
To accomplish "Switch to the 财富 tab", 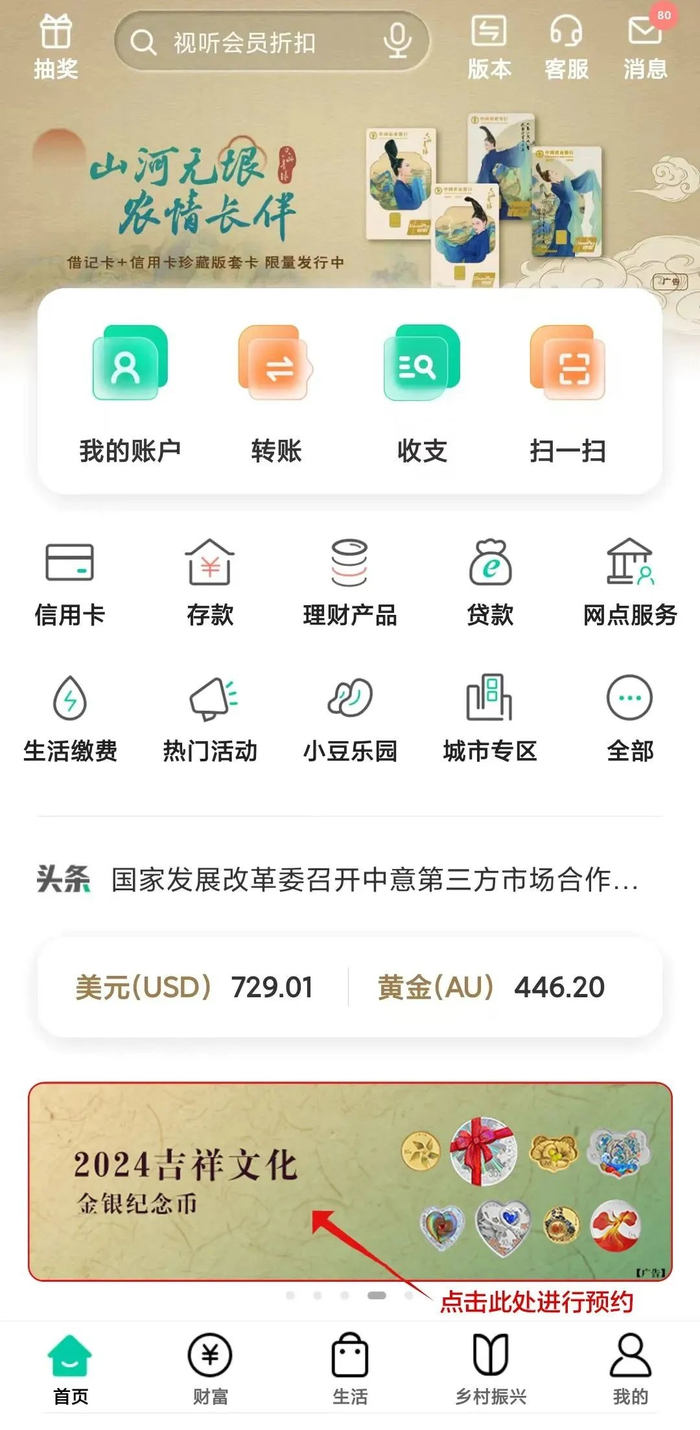I will (x=210, y=1368).
